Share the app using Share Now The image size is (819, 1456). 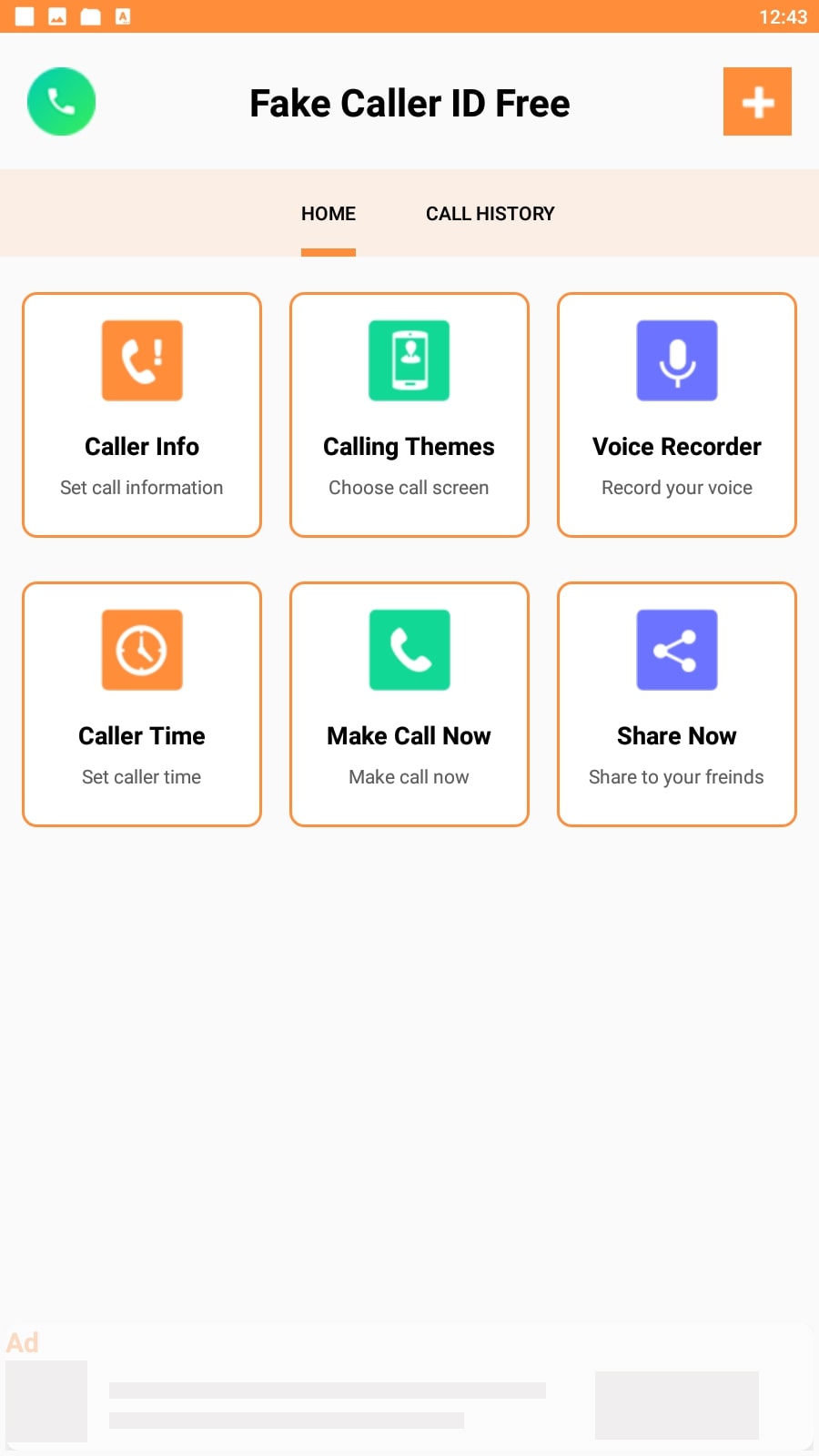click(677, 704)
